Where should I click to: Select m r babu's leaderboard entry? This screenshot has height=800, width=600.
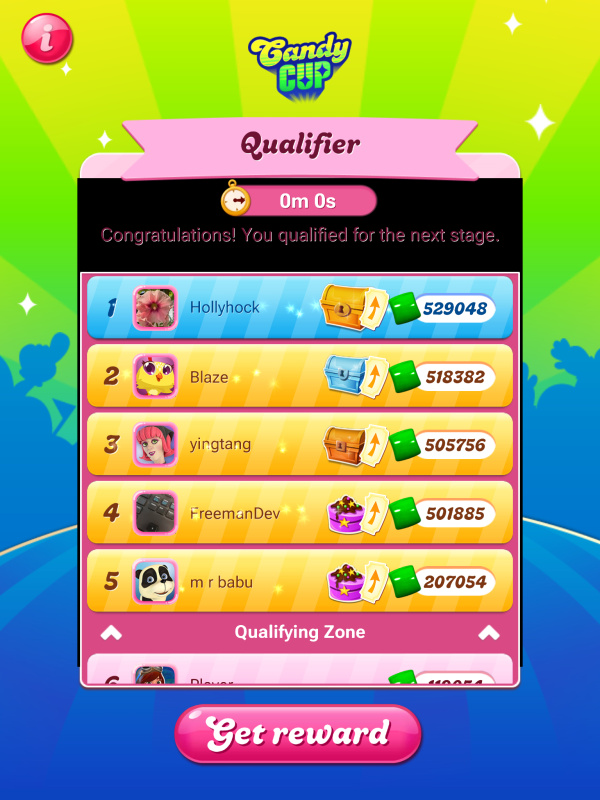pos(300,581)
